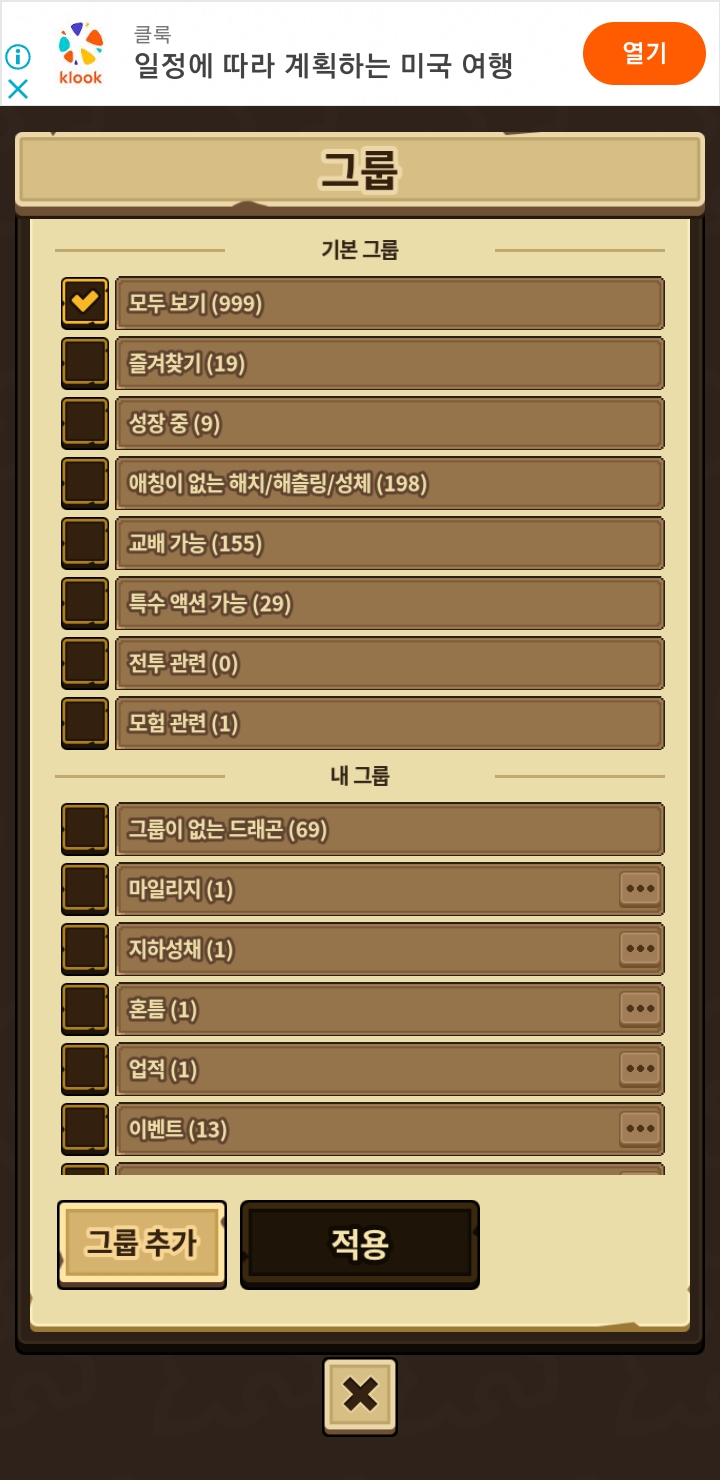Select the 모험 관련 (1) checkbox
The width and height of the screenshot is (720, 1480).
pyautogui.click(x=85, y=723)
